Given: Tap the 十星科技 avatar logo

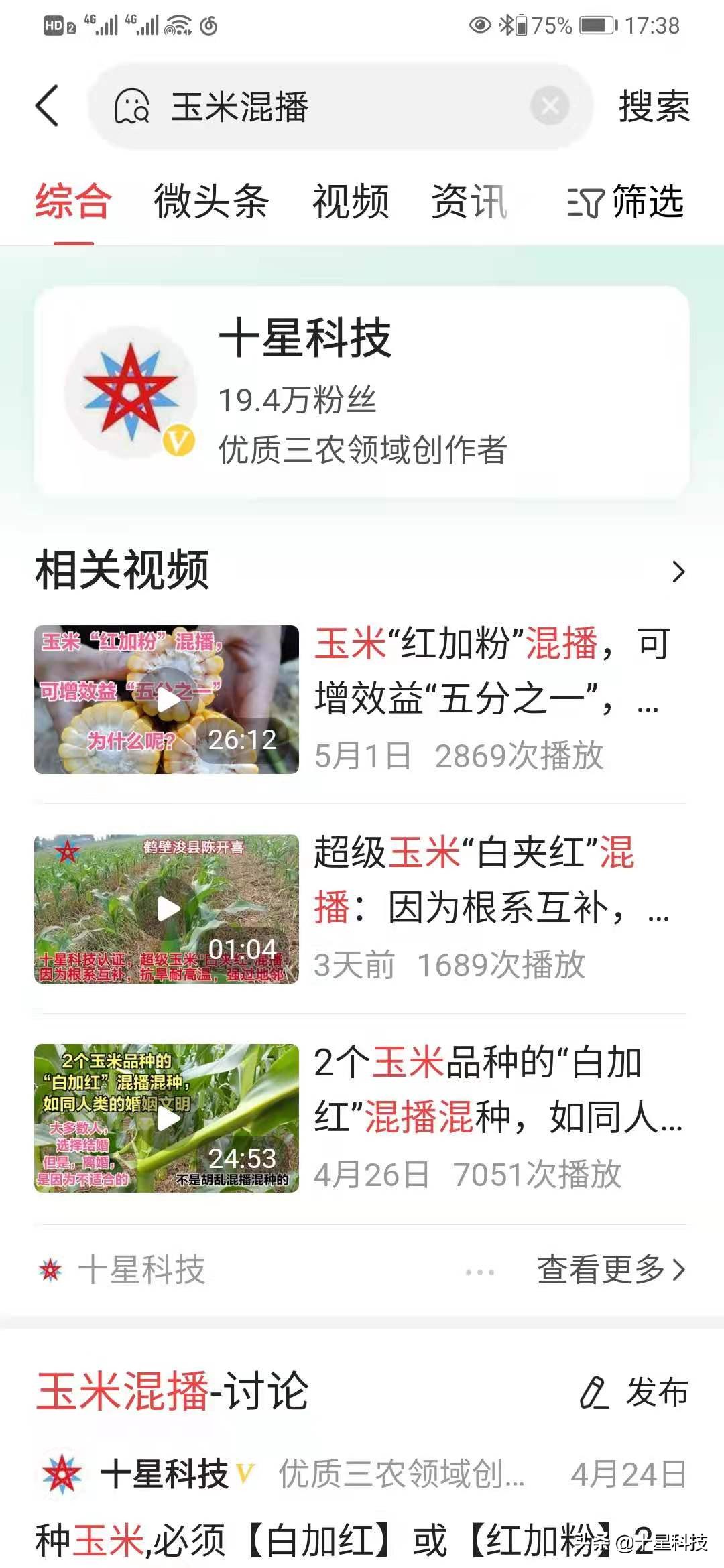Looking at the screenshot, I should tap(132, 391).
